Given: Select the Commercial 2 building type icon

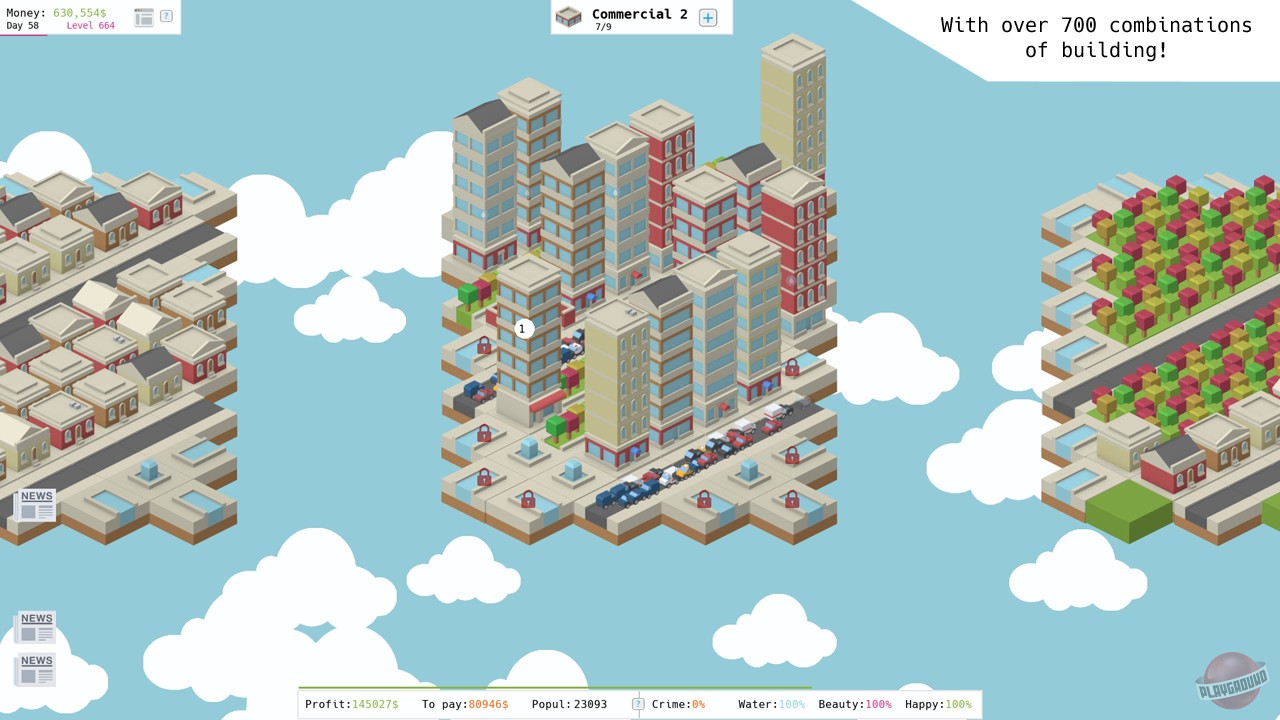Looking at the screenshot, I should point(569,17).
